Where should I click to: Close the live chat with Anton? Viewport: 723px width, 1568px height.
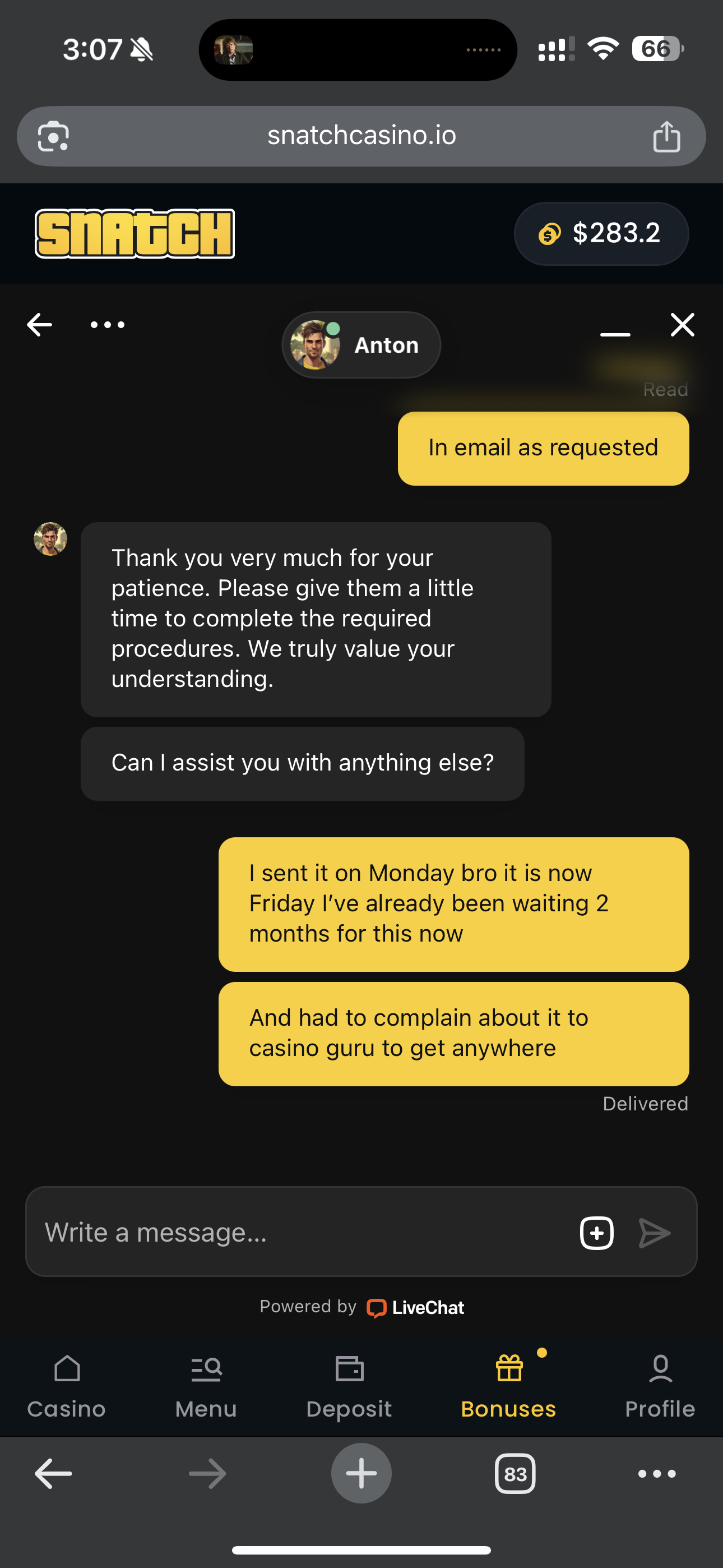coord(682,325)
